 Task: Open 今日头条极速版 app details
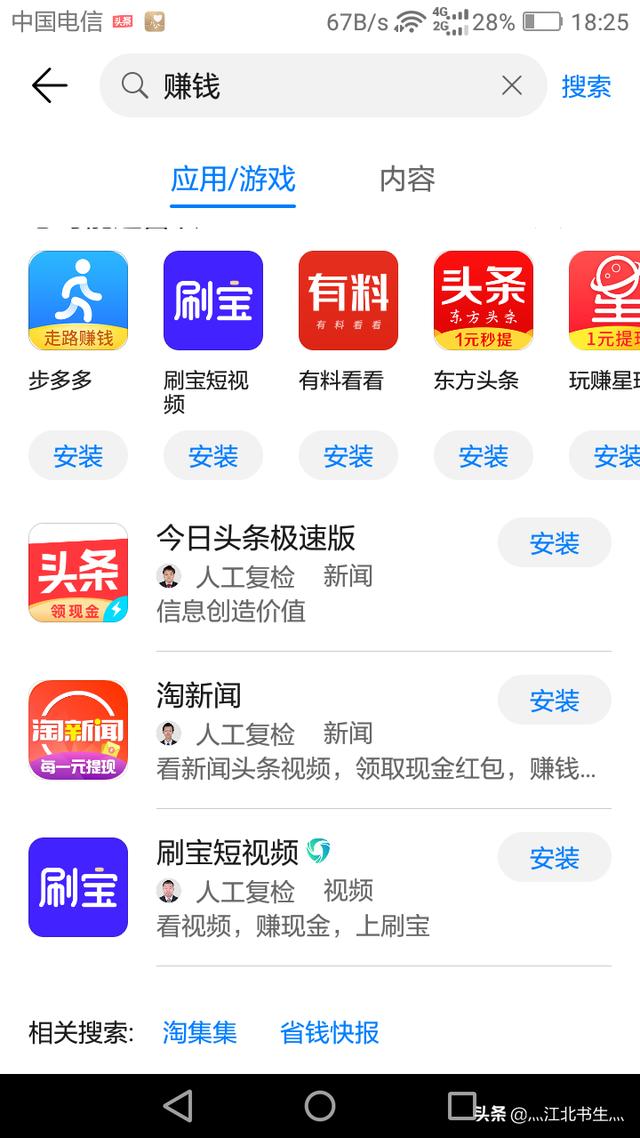point(256,539)
